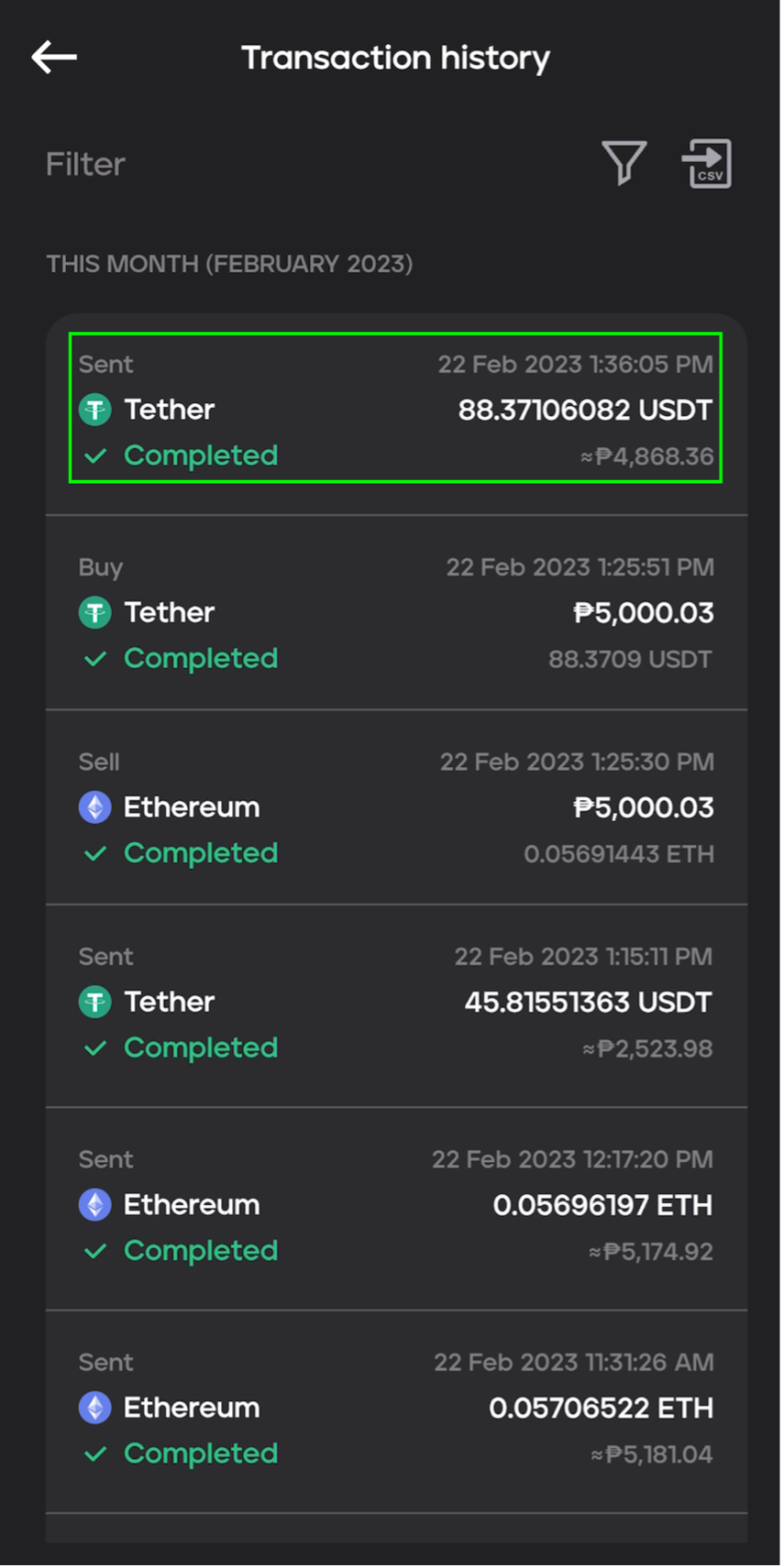Click the Ethereum icon on the 12:17:20 PM transaction
The width and height of the screenshot is (784, 1568).
coord(94,1205)
